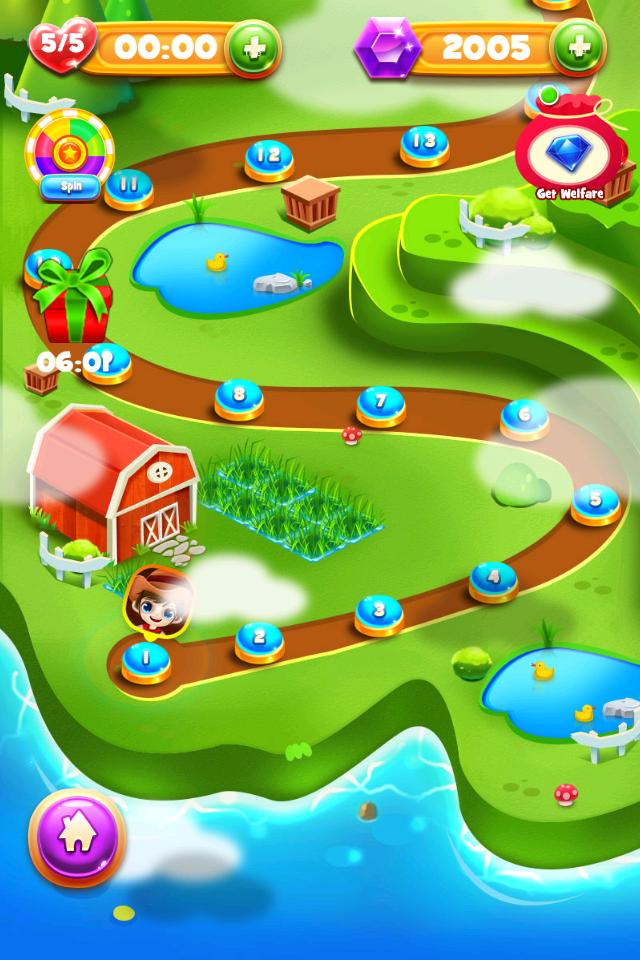The width and height of the screenshot is (640, 960).
Task: Choose level 4 node
Action: coord(493,579)
